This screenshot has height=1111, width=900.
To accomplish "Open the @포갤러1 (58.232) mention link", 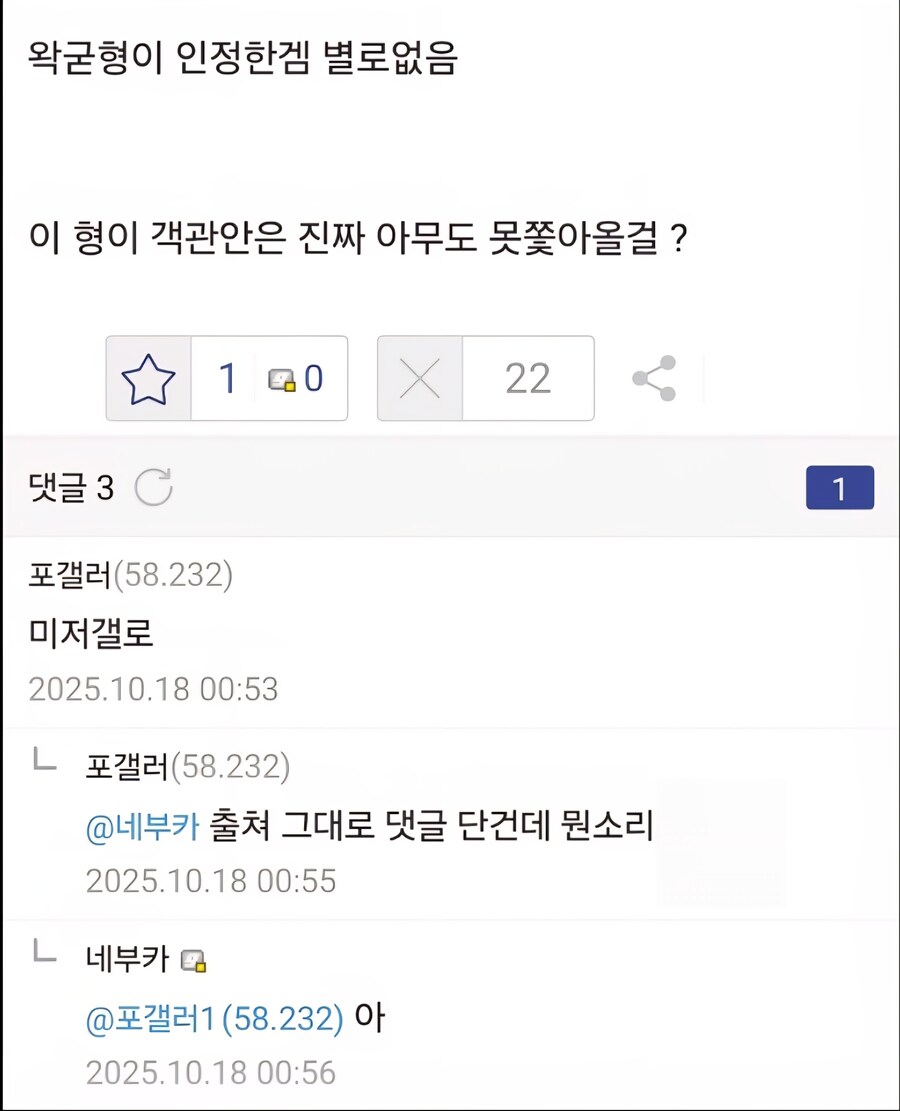I will [x=214, y=1018].
